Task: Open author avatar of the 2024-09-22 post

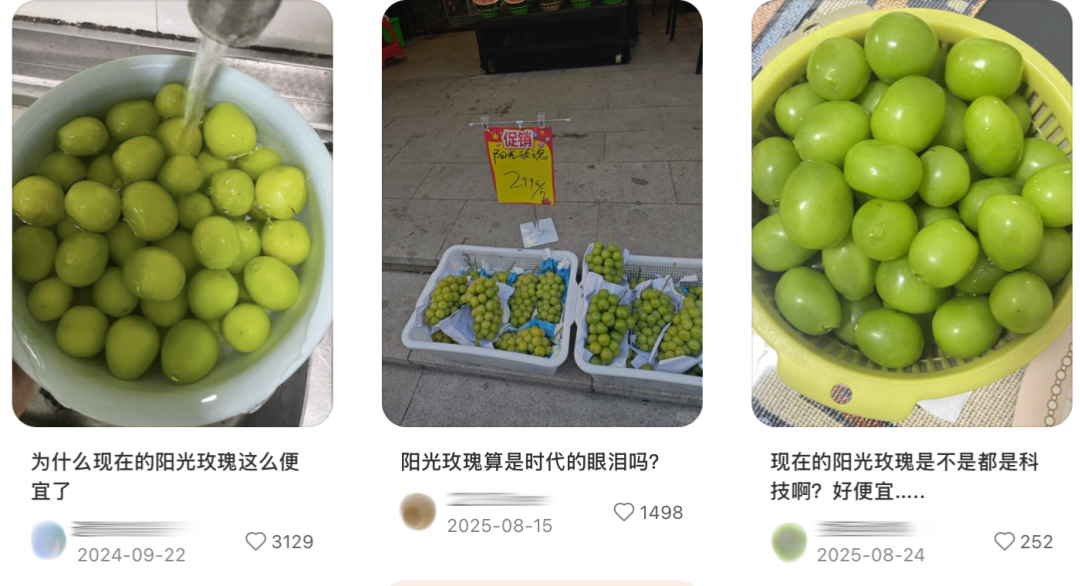Action: 49,541
